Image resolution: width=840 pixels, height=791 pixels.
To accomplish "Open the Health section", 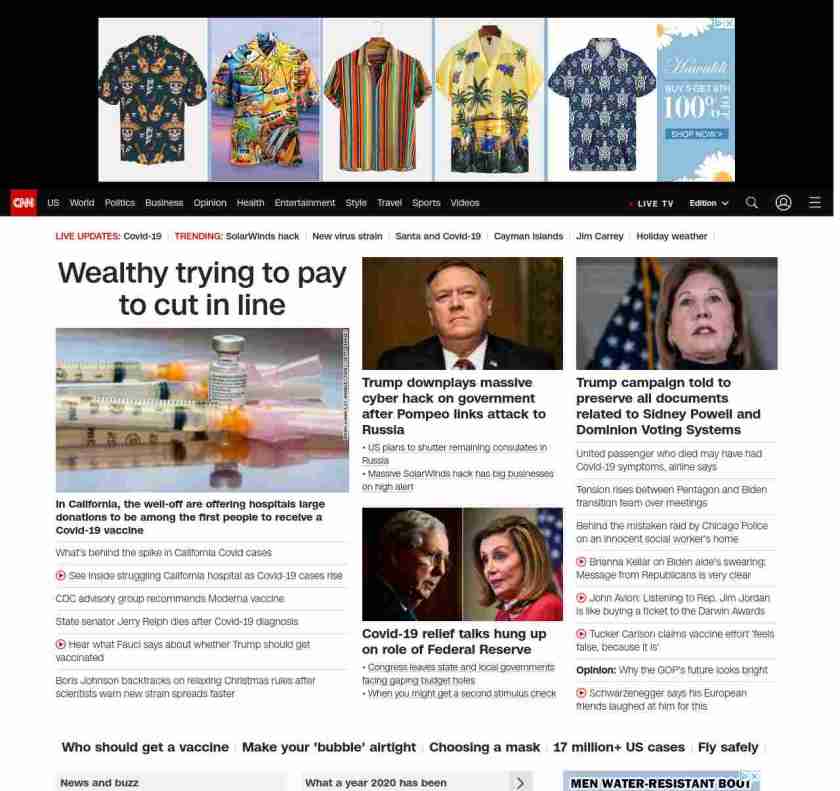I will pos(250,203).
